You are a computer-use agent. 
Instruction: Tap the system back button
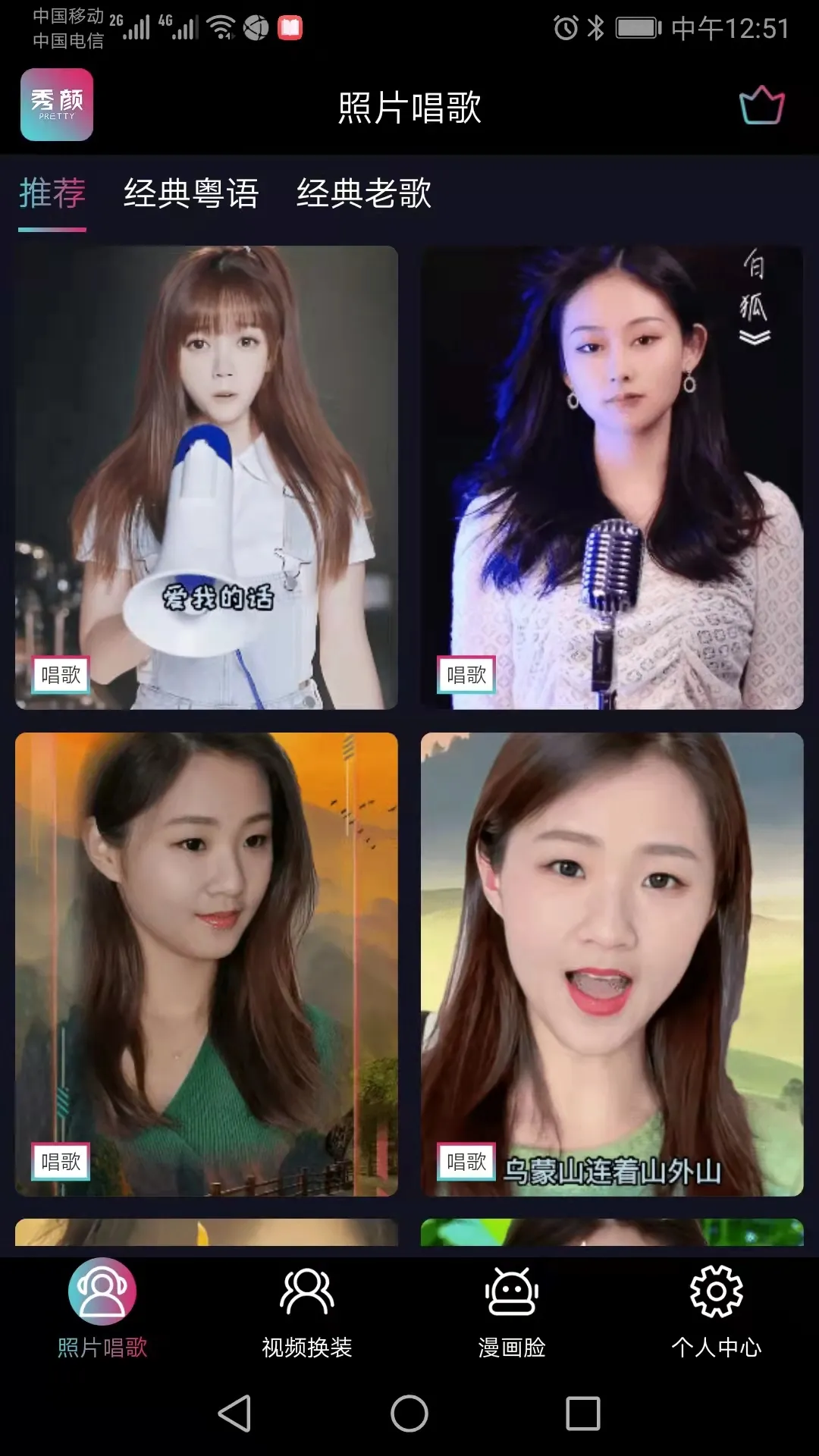tap(234, 1414)
